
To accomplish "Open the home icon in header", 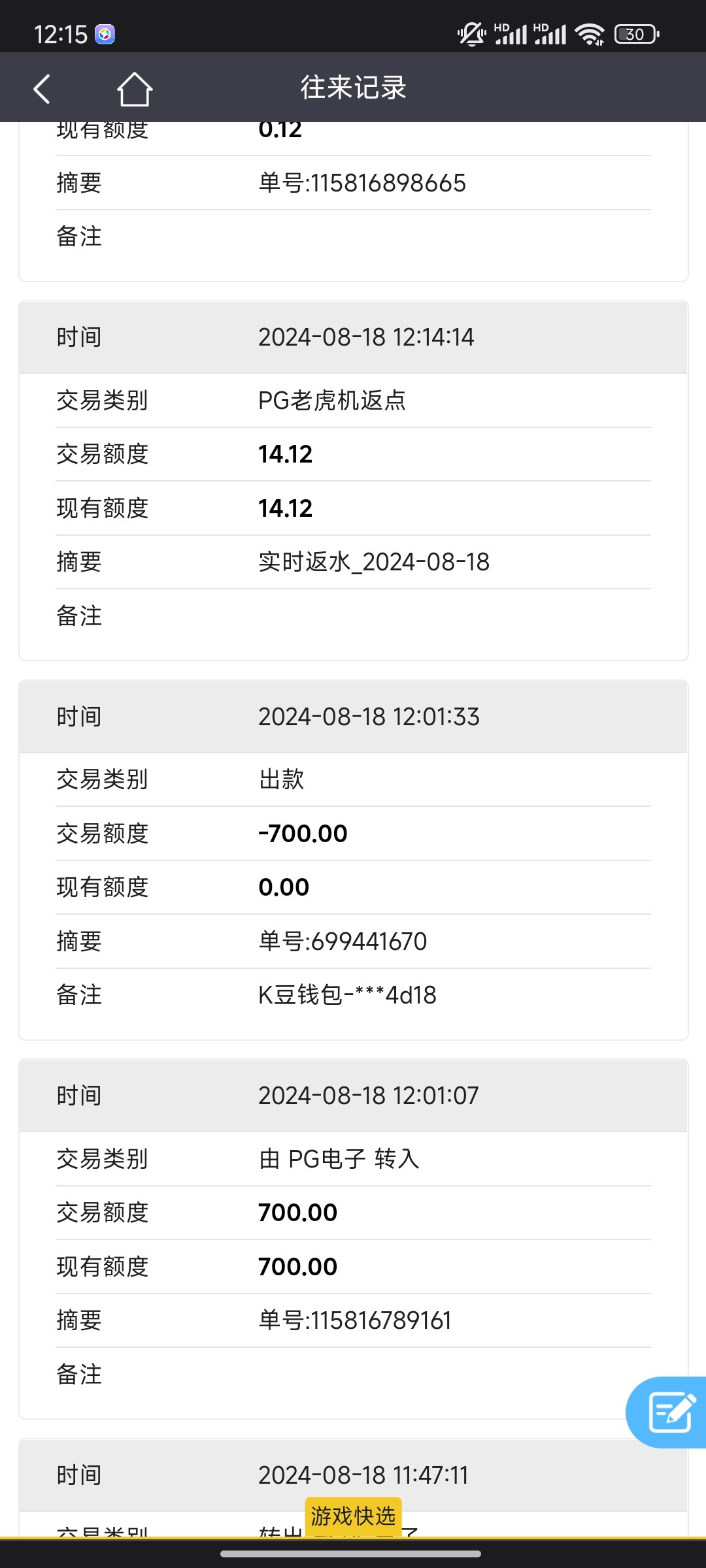I will [135, 88].
